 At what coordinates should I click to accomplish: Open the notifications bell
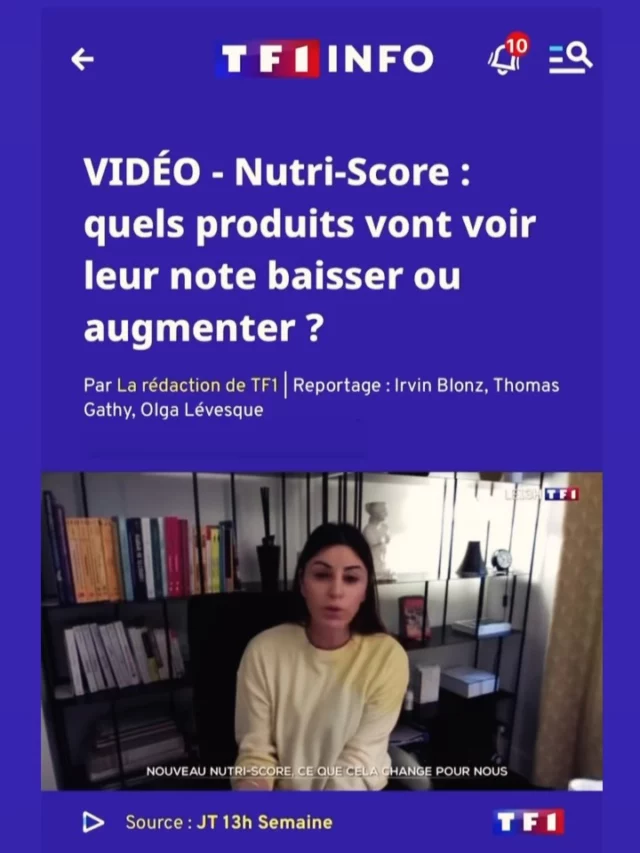pos(504,58)
